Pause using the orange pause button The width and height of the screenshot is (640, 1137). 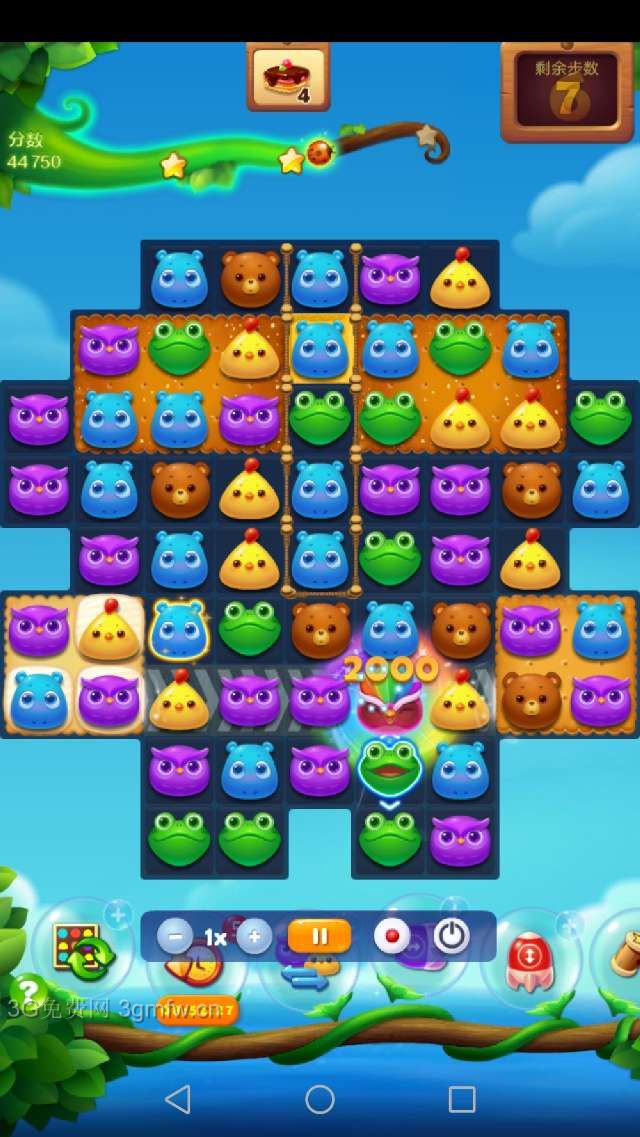(x=320, y=937)
